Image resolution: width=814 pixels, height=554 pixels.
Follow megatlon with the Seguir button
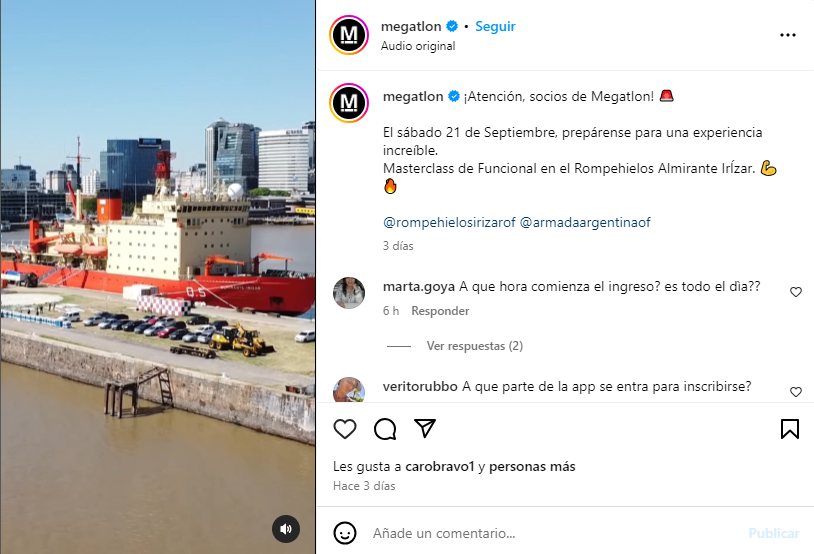pos(495,27)
